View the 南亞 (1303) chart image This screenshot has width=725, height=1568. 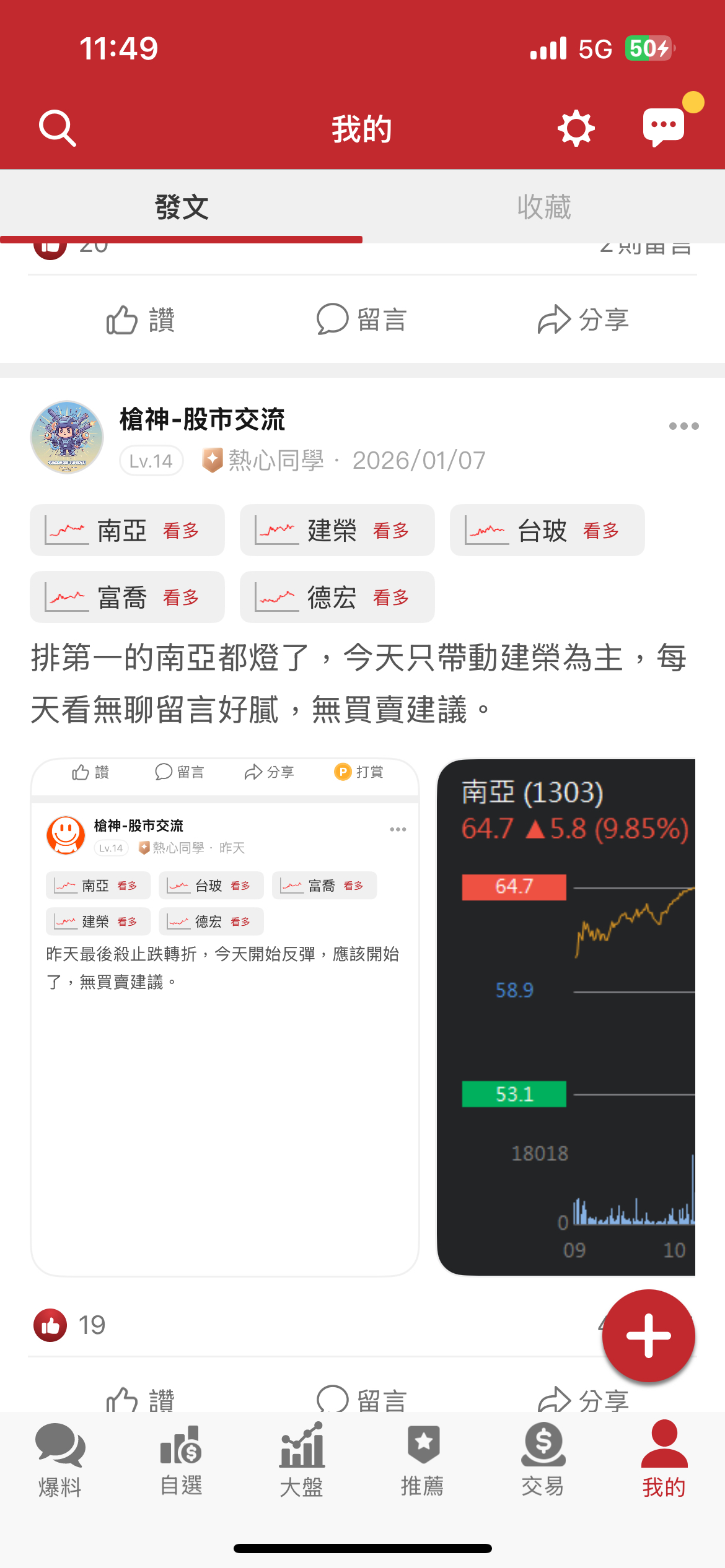coord(566,1017)
